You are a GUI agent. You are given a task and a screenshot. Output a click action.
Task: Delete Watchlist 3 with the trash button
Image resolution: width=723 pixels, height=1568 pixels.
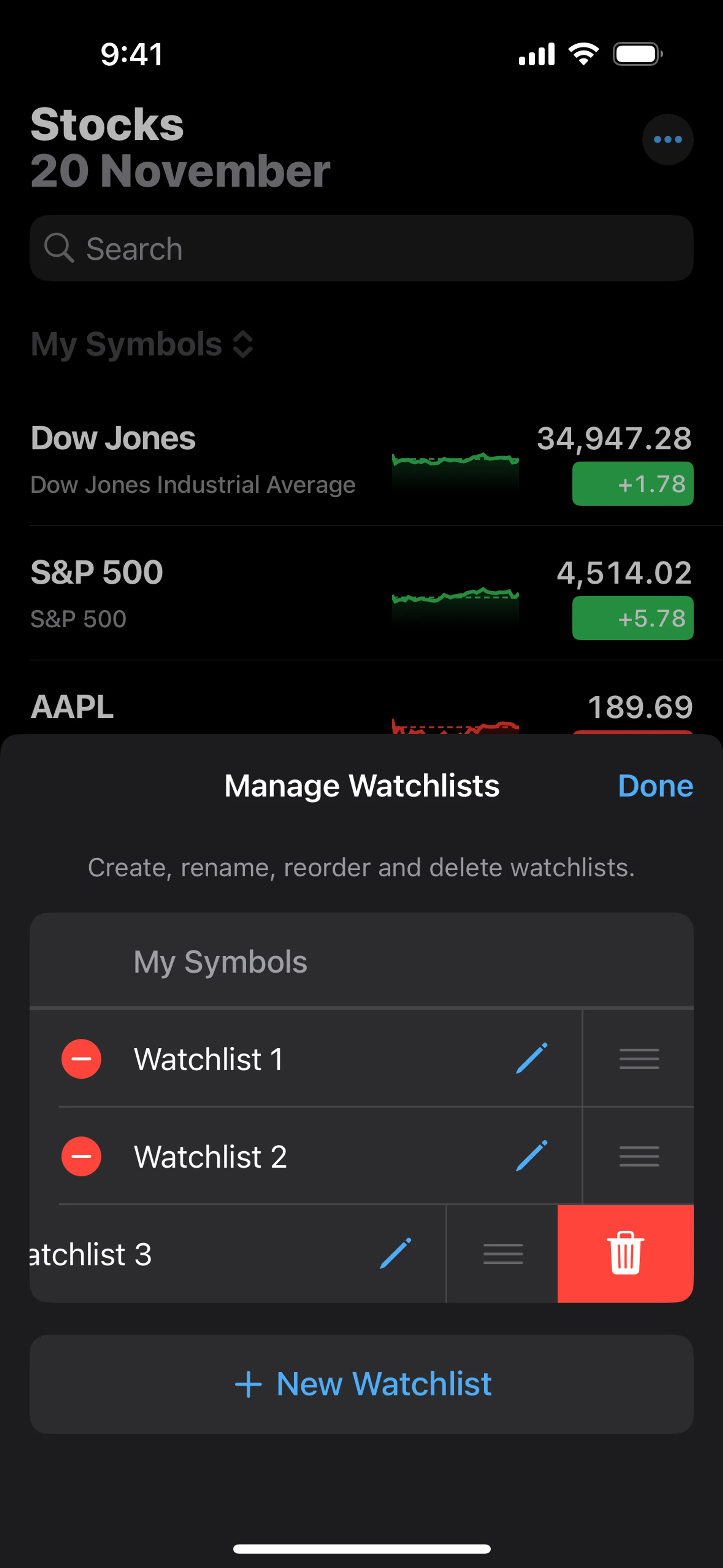point(625,1253)
